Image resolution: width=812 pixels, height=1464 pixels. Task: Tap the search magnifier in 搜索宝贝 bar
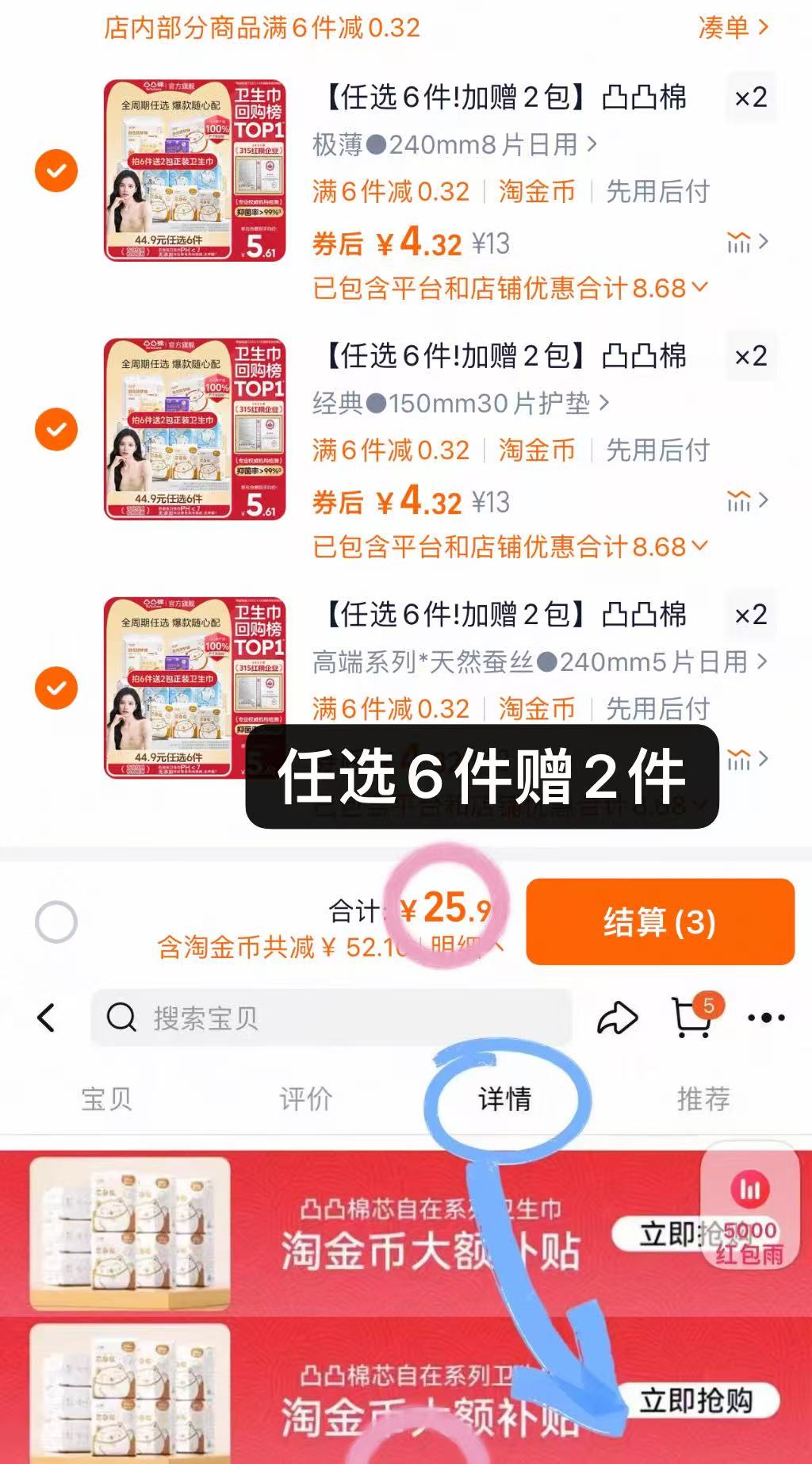tap(121, 1018)
